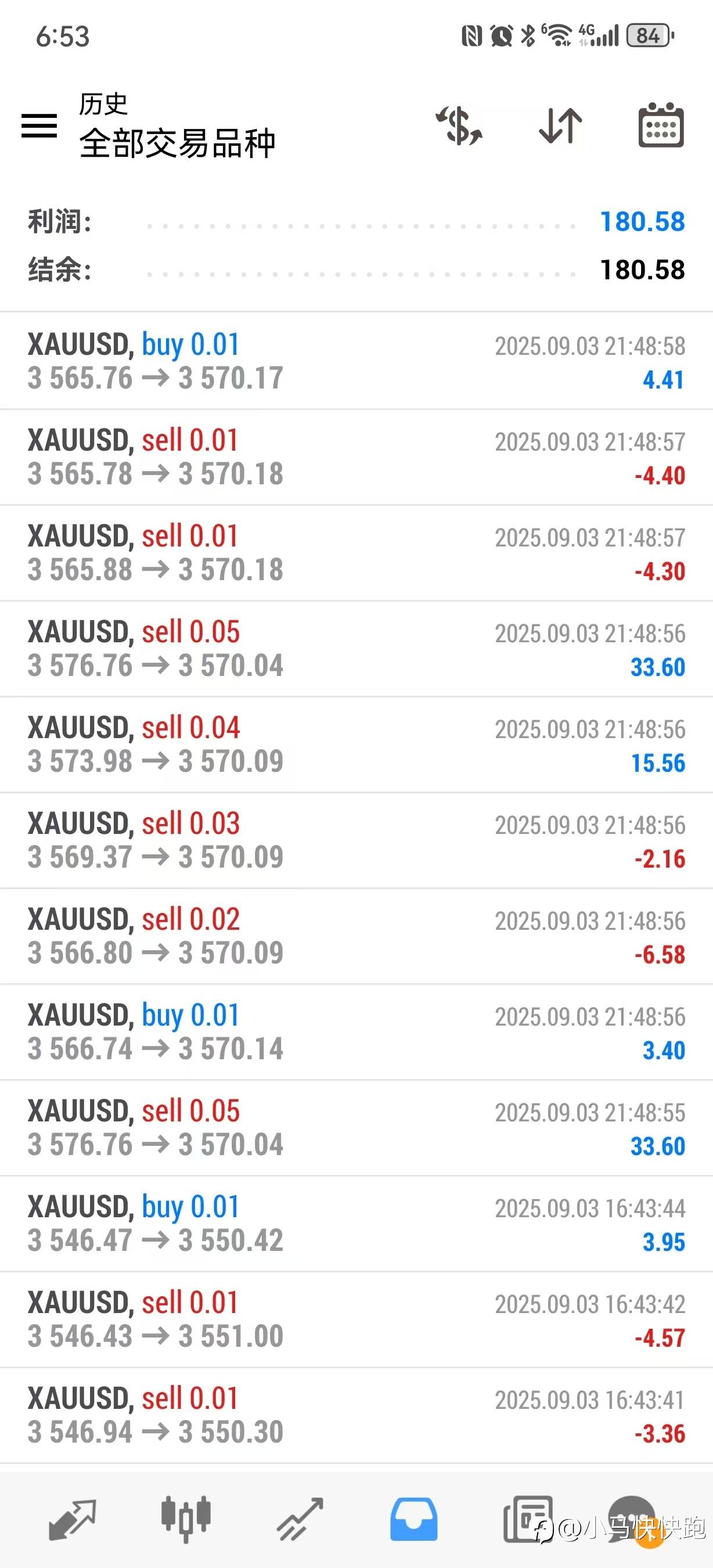The width and height of the screenshot is (713, 1568).
Task: Open the sell 0.01 trade at 16:43:42
Action: click(356, 1319)
